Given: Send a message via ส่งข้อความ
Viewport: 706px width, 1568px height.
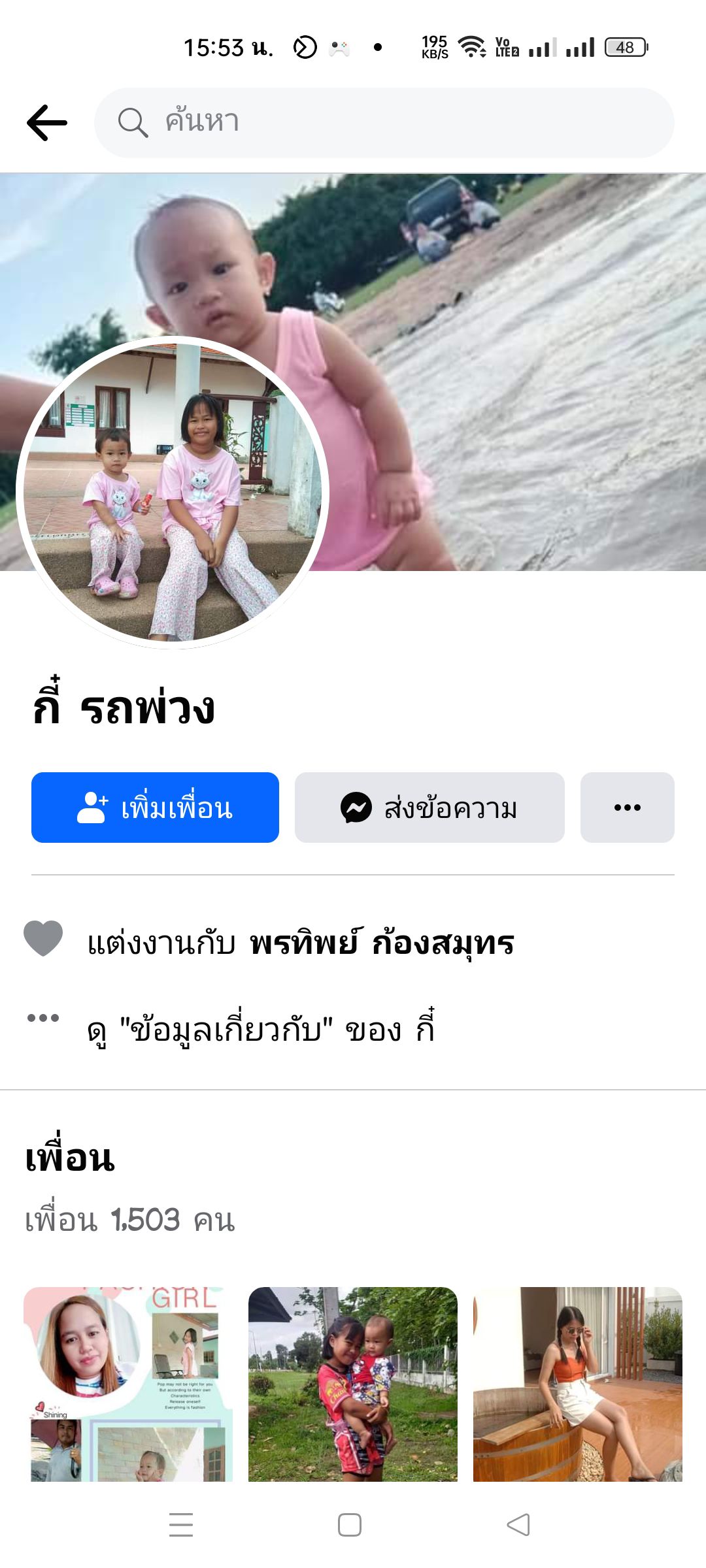Looking at the screenshot, I should point(429,808).
